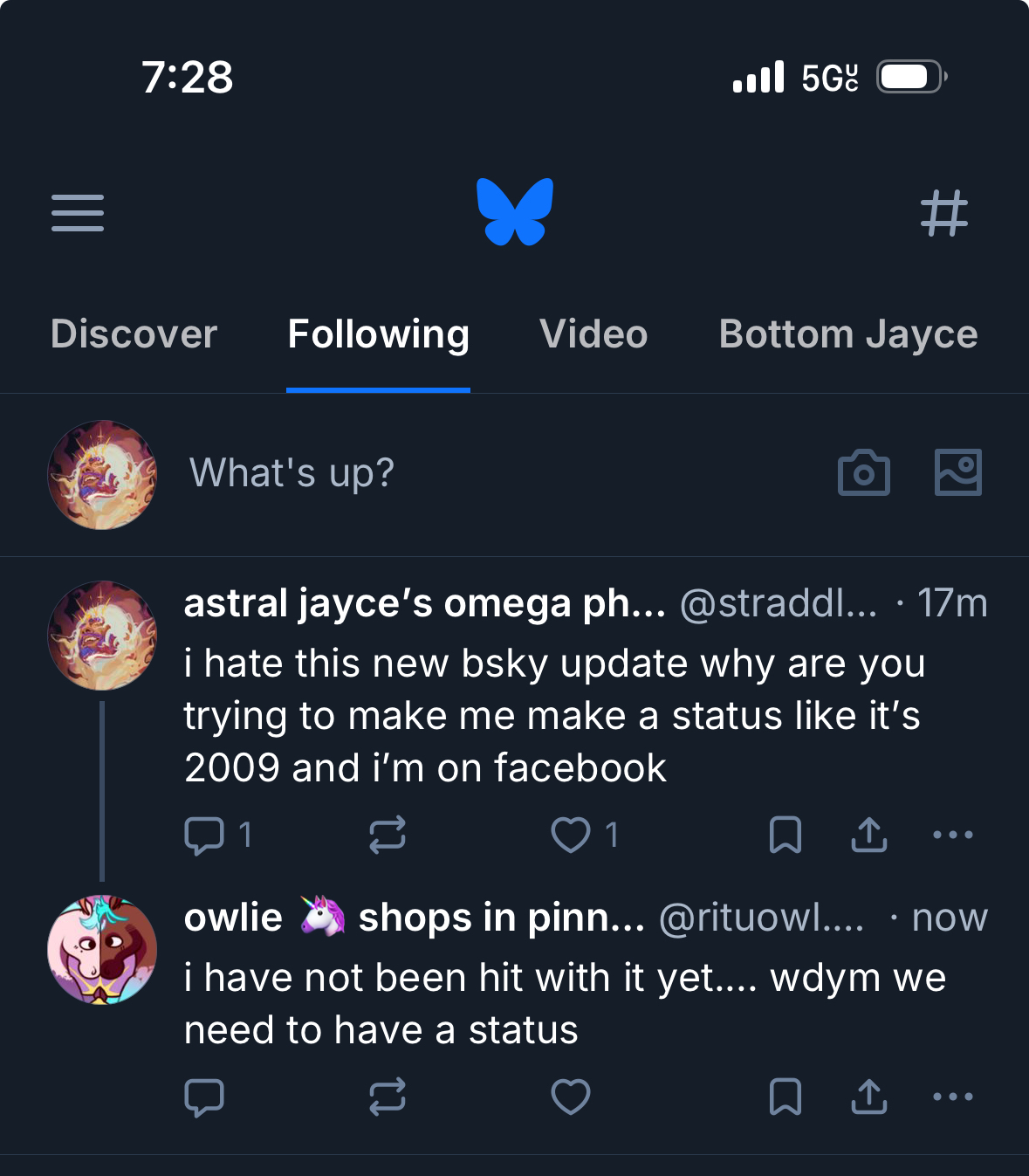Like astral jayce's post

pos(571,835)
